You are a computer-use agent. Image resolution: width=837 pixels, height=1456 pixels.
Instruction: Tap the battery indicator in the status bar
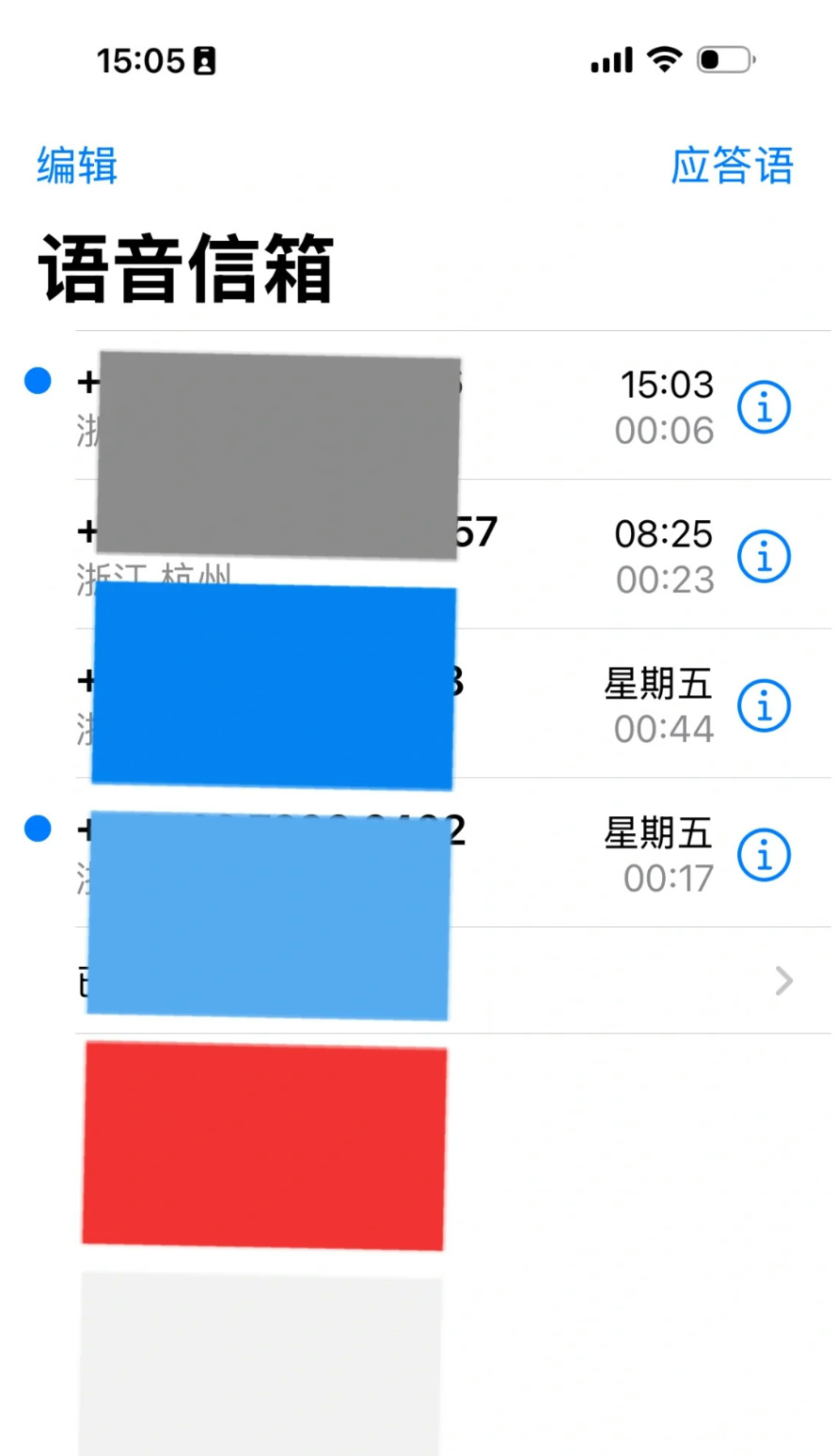[724, 59]
